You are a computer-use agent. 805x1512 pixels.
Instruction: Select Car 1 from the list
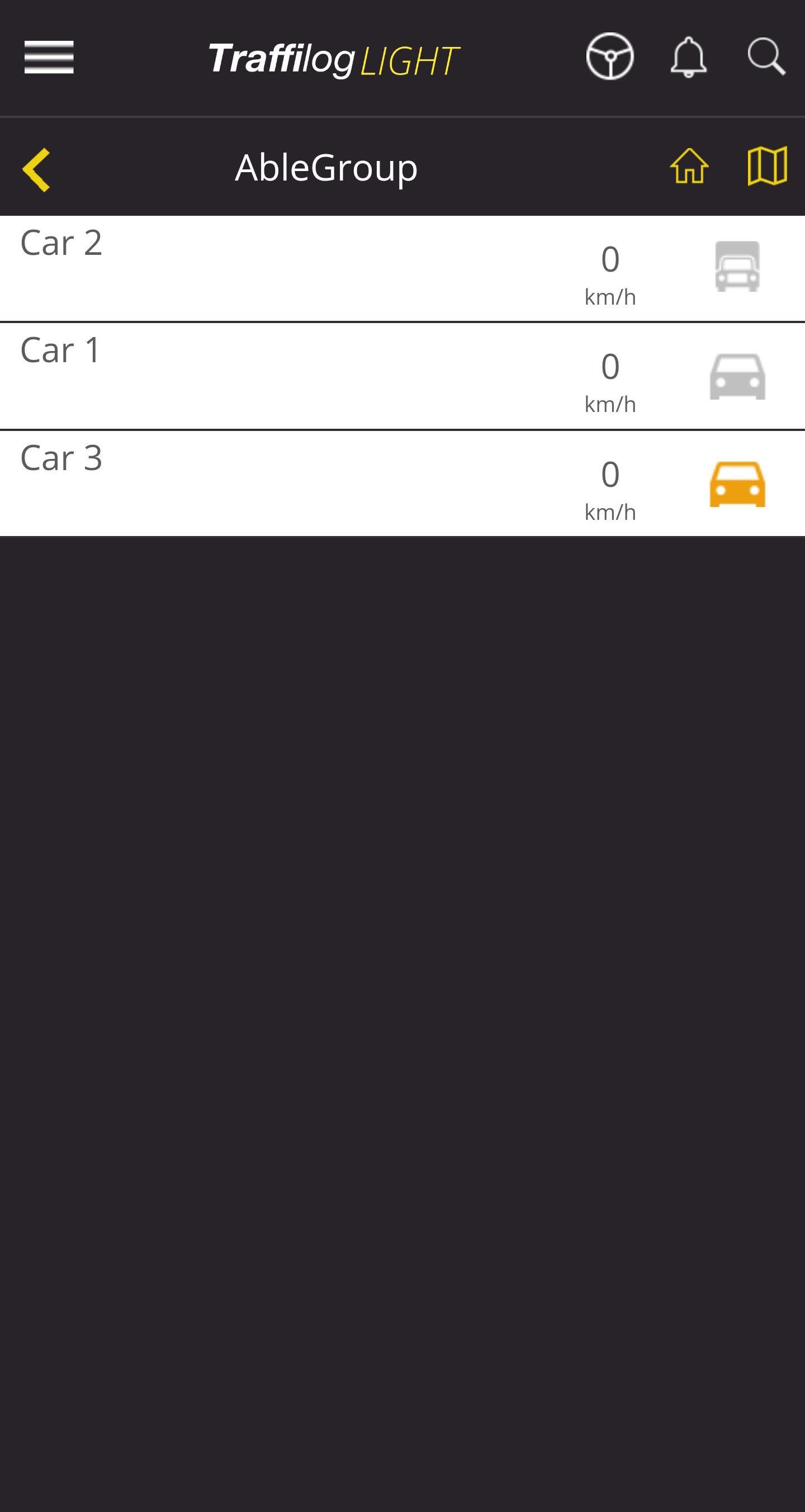click(293, 376)
